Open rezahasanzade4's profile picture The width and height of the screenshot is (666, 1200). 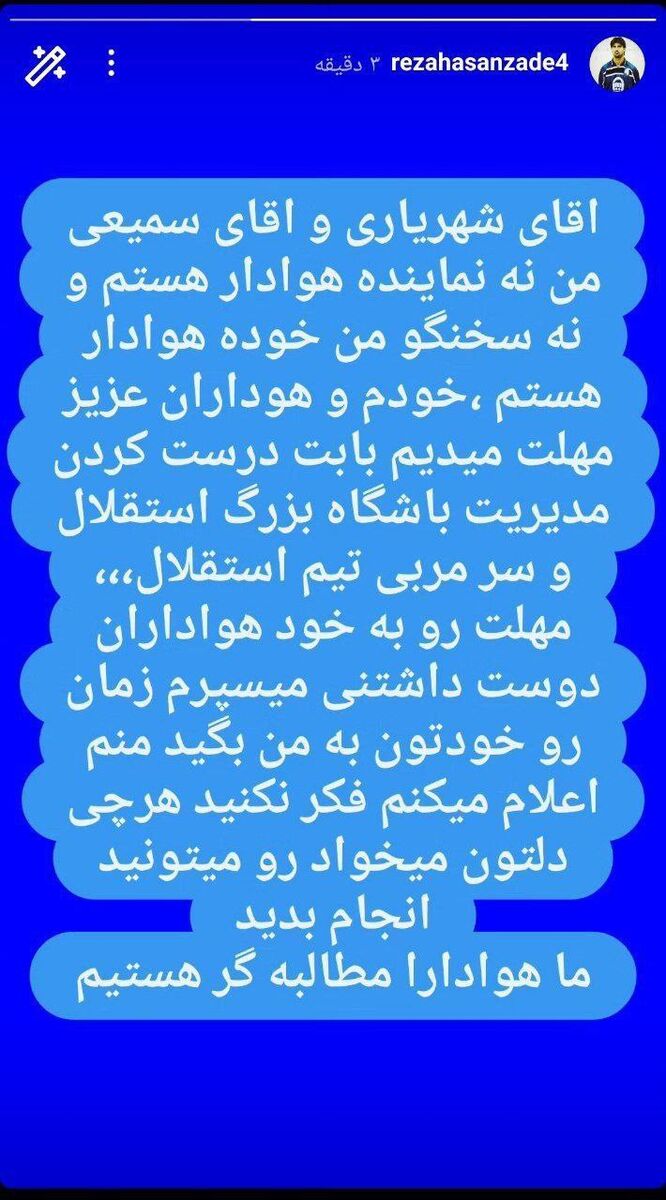[617, 63]
